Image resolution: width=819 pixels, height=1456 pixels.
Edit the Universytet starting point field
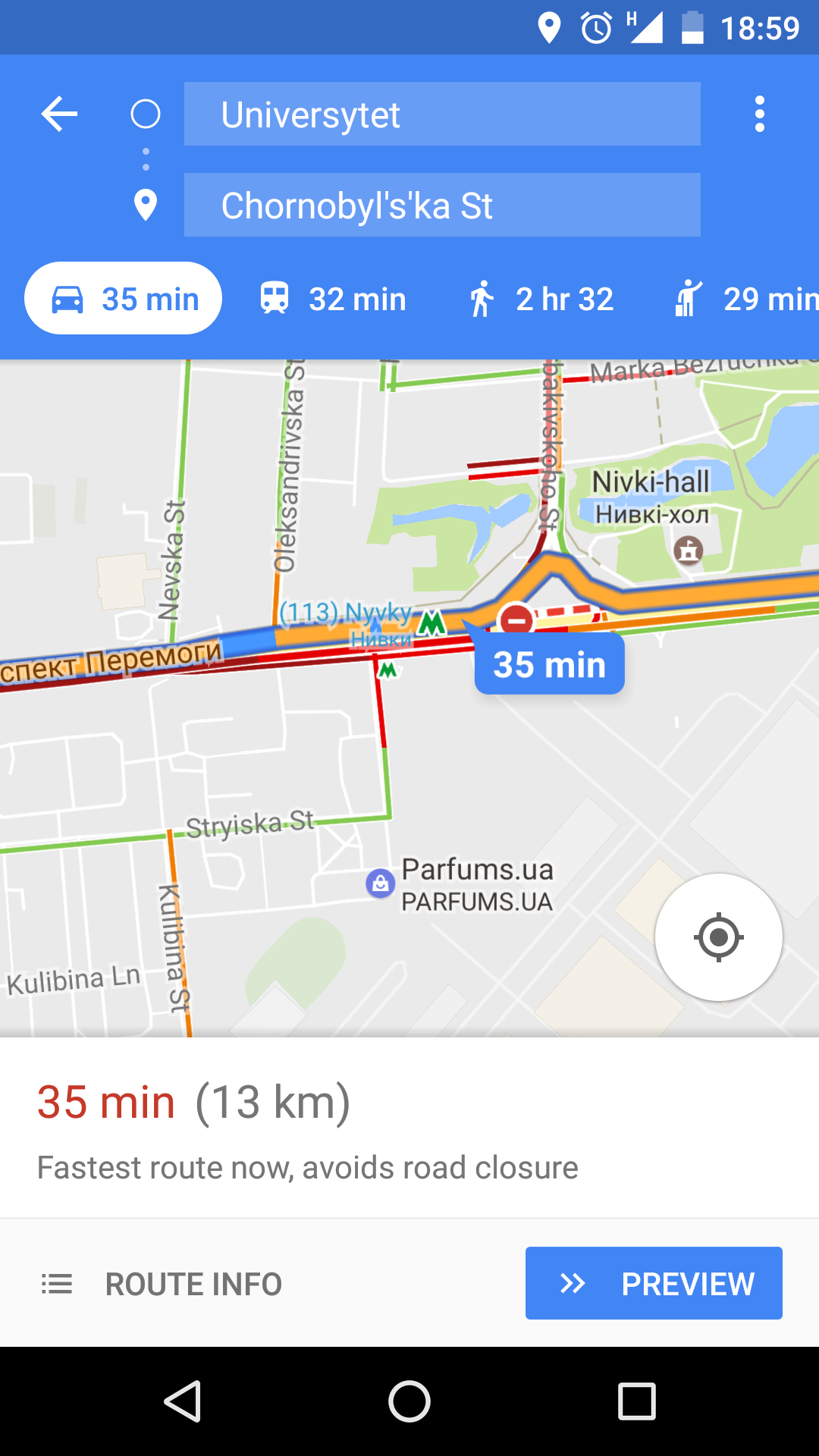(442, 115)
